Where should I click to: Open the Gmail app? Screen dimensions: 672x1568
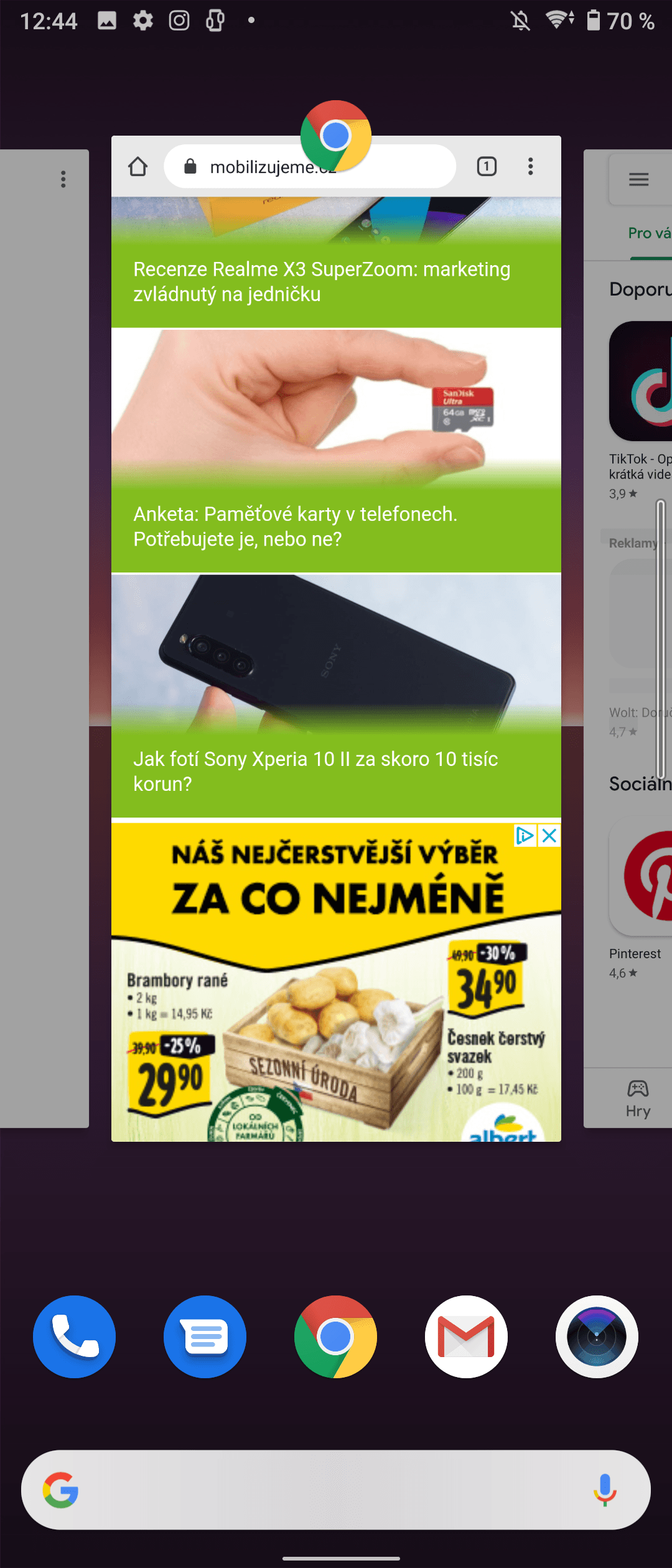[466, 1337]
